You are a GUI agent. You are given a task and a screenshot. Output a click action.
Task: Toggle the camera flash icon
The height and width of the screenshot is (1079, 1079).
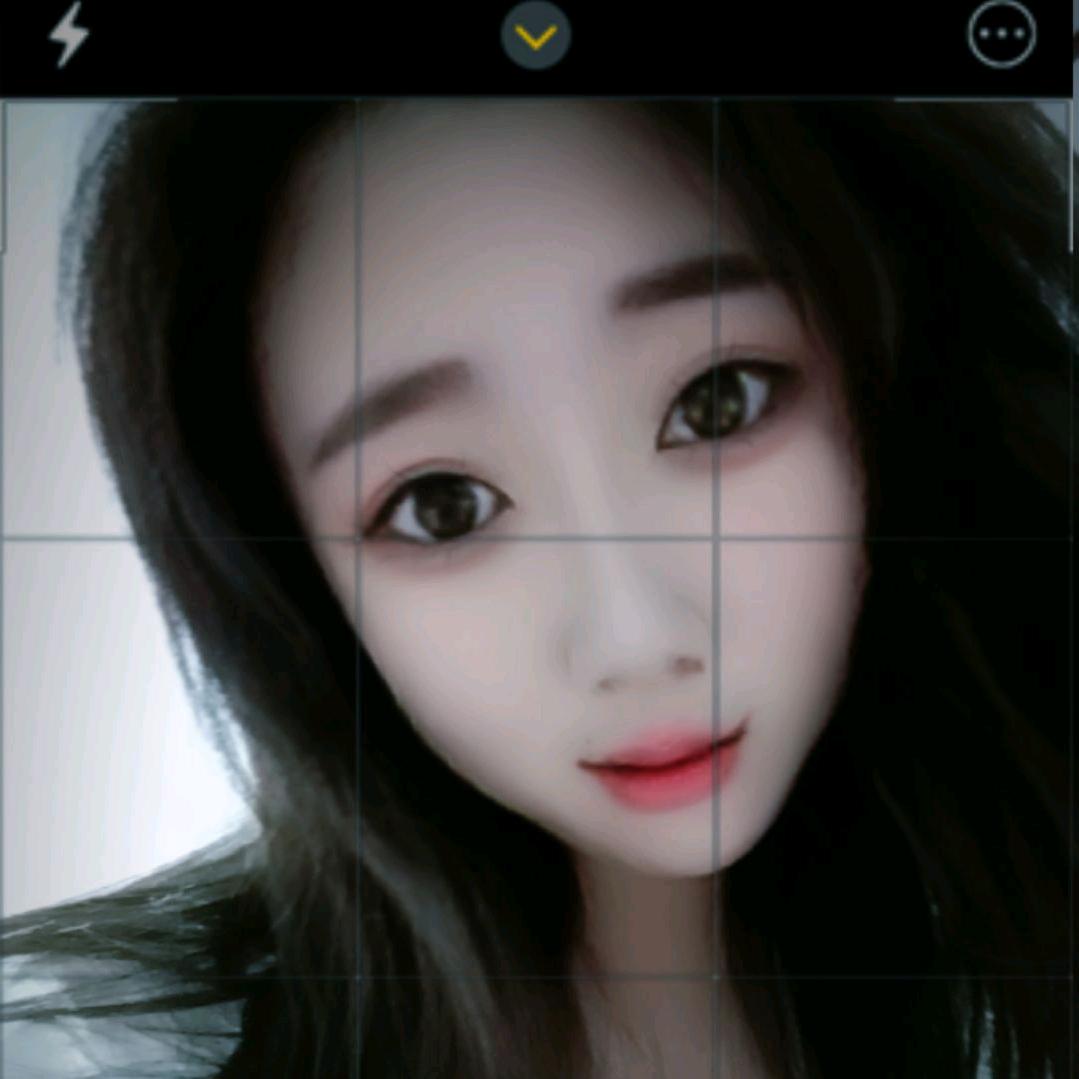(x=69, y=35)
